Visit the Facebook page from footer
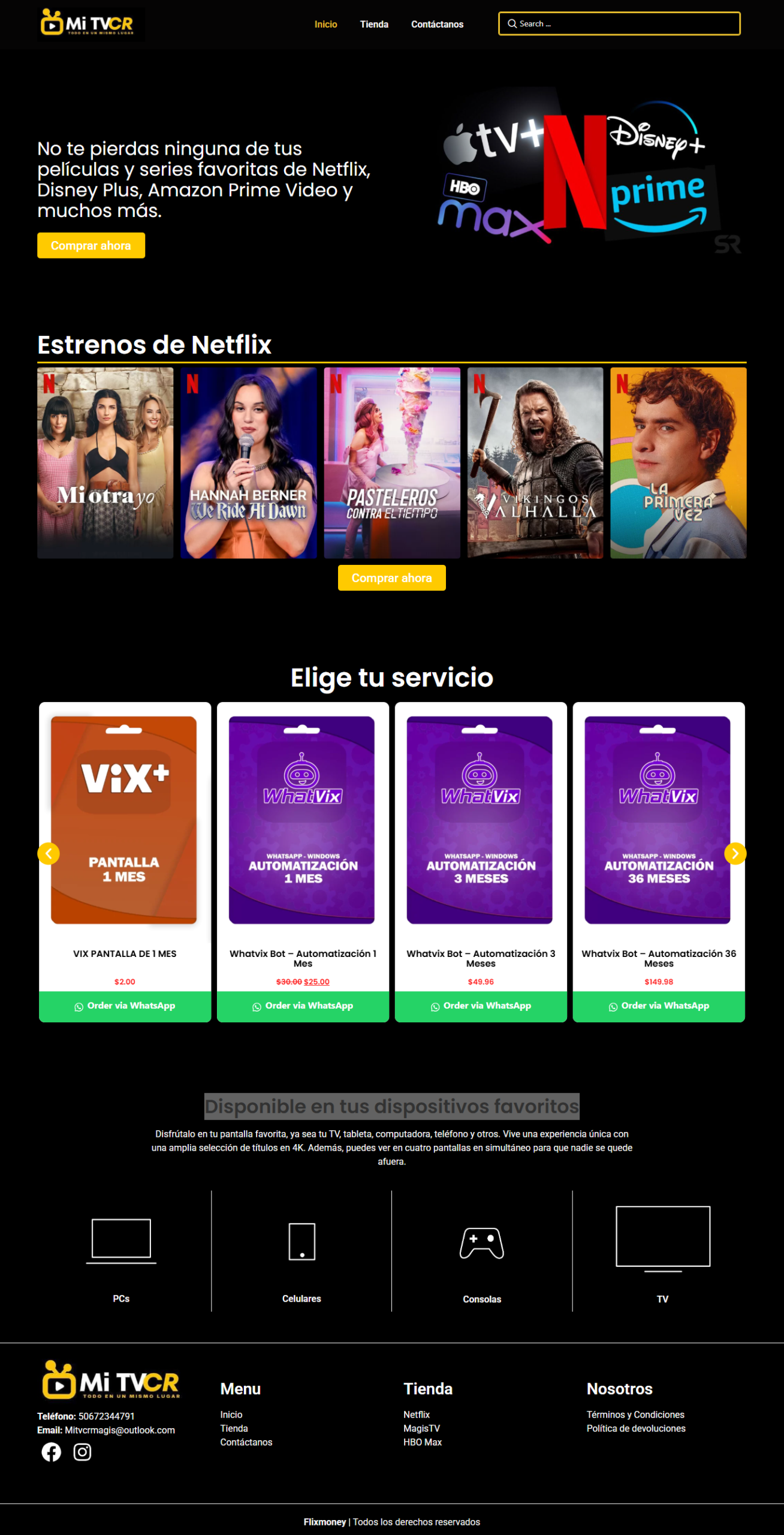The image size is (784, 1535). click(x=52, y=1452)
